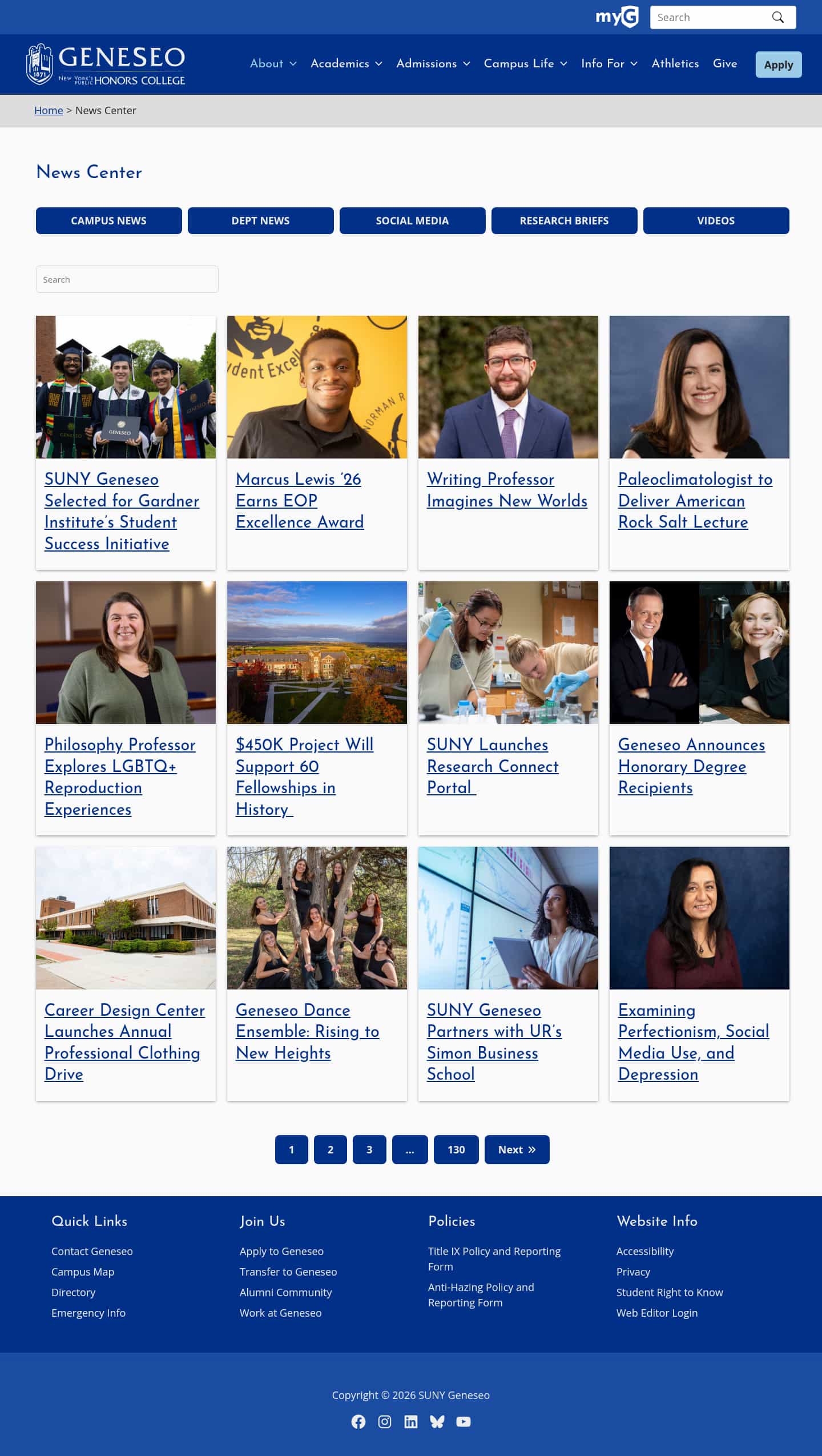This screenshot has width=822, height=1456.
Task: Open Marcus Lewis EOP Excellence Award article
Action: (x=299, y=501)
